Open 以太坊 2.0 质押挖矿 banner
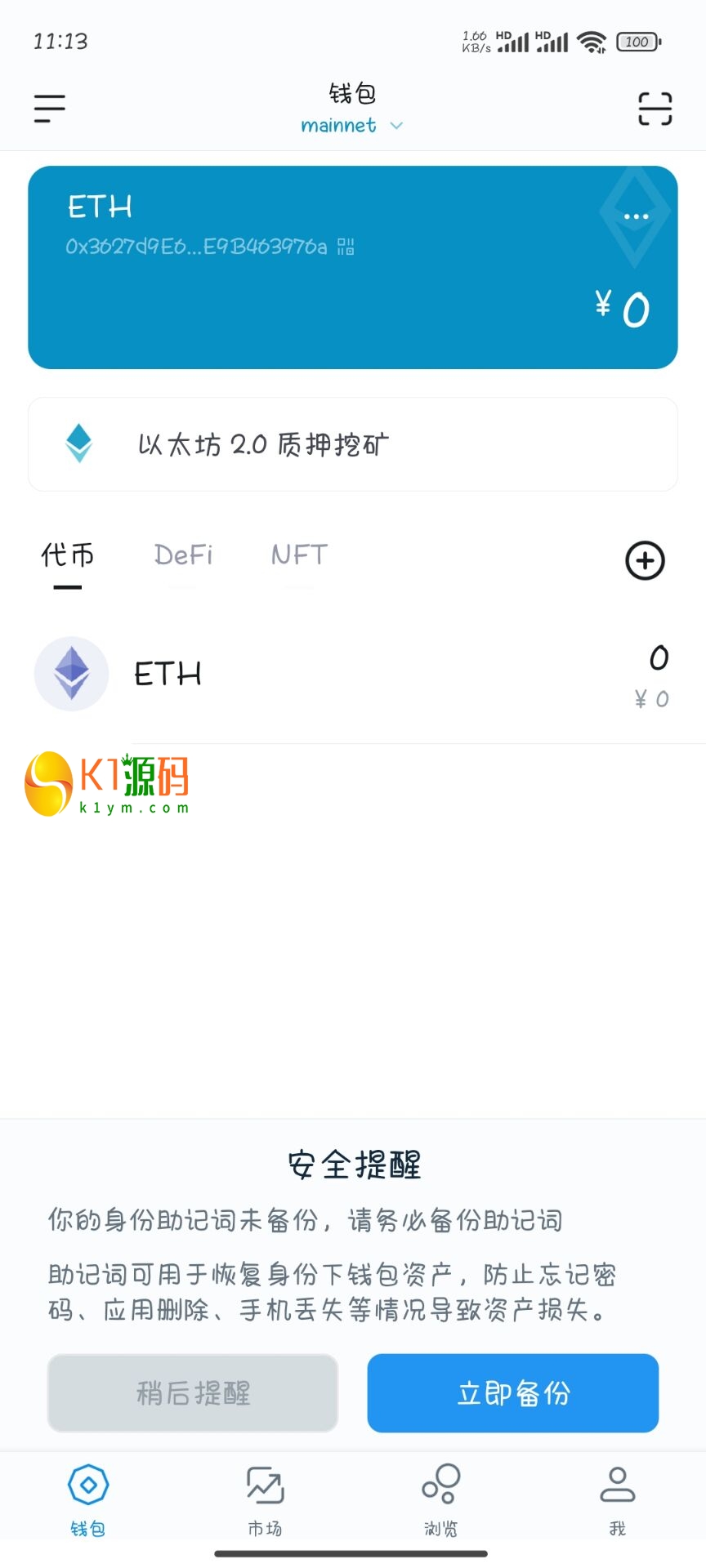This screenshot has height=1568, width=706. pyautogui.click(x=353, y=444)
